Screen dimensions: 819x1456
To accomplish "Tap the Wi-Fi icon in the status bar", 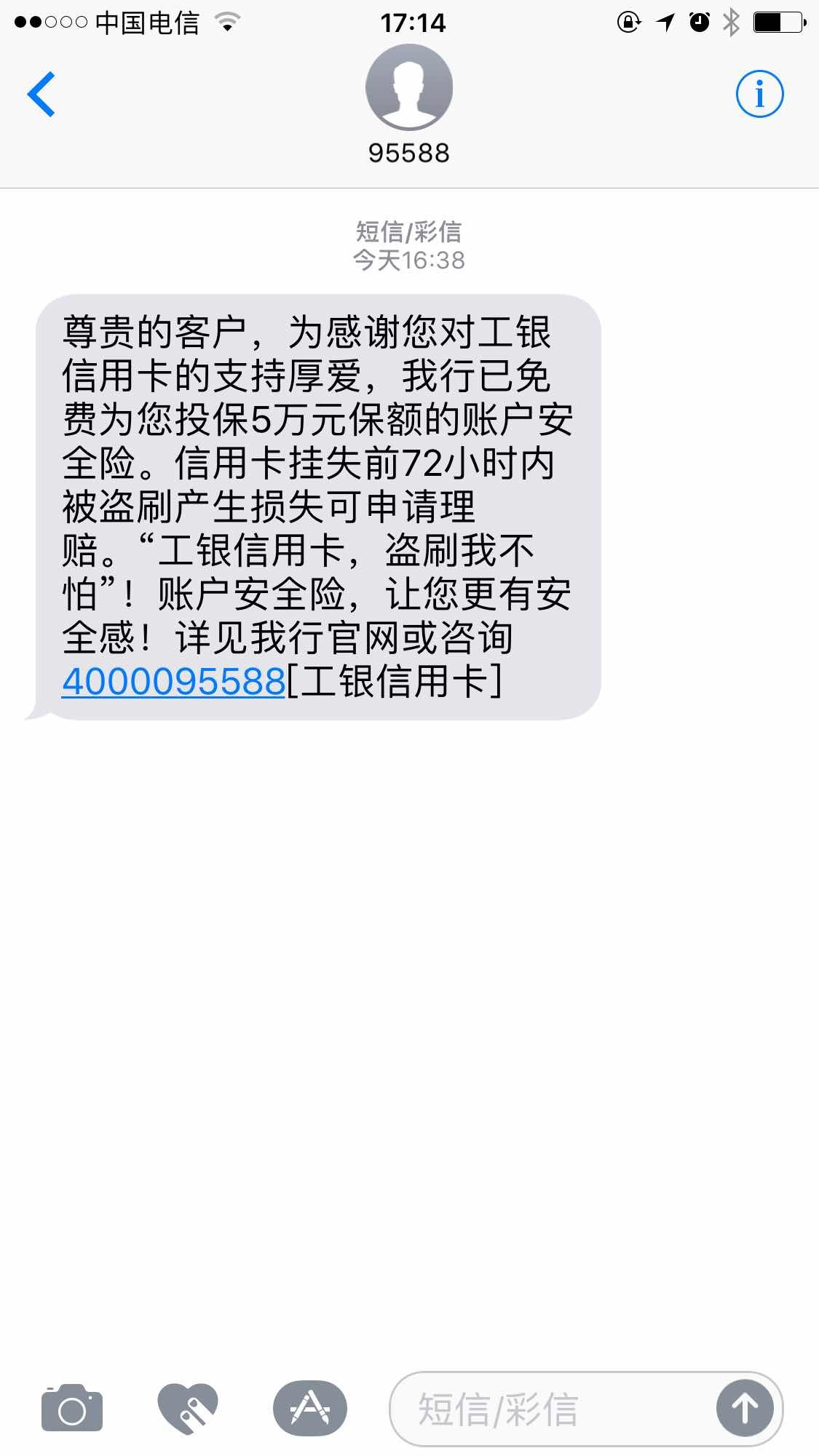I will [x=226, y=22].
